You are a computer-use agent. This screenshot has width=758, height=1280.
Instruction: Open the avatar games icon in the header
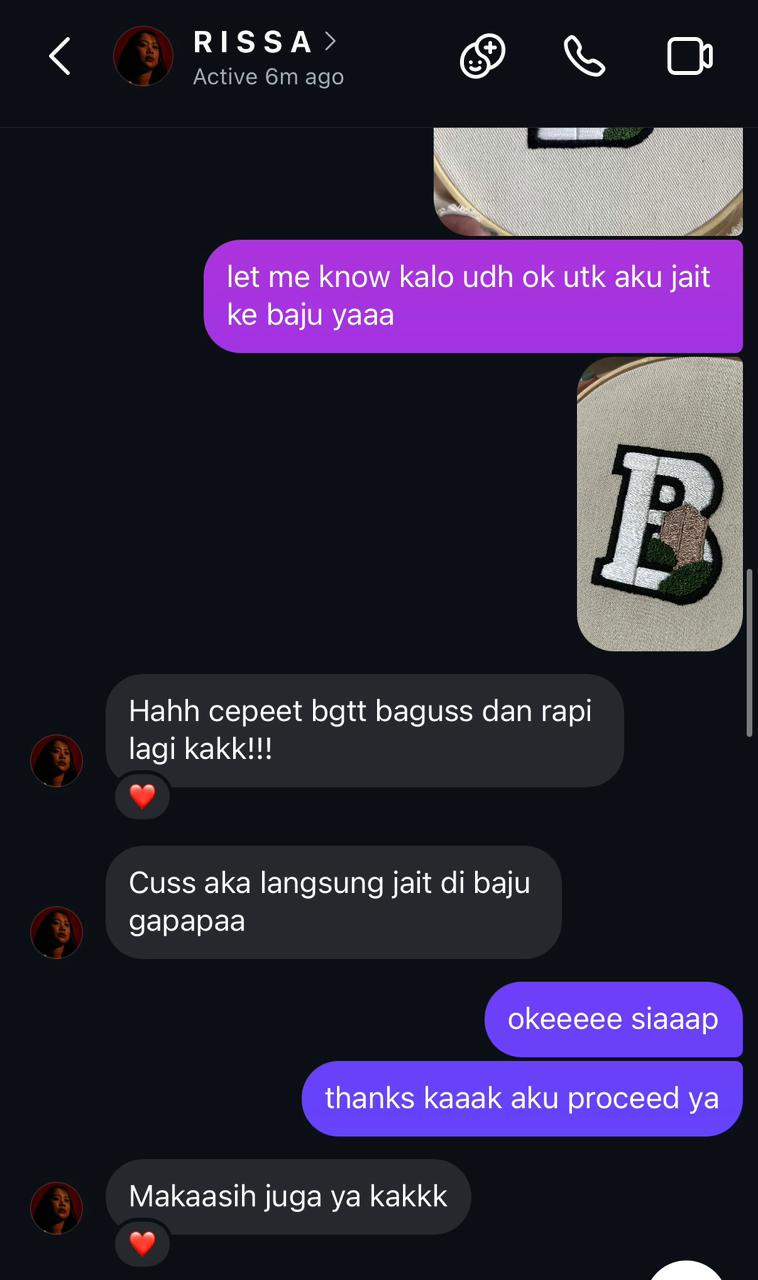click(x=483, y=56)
